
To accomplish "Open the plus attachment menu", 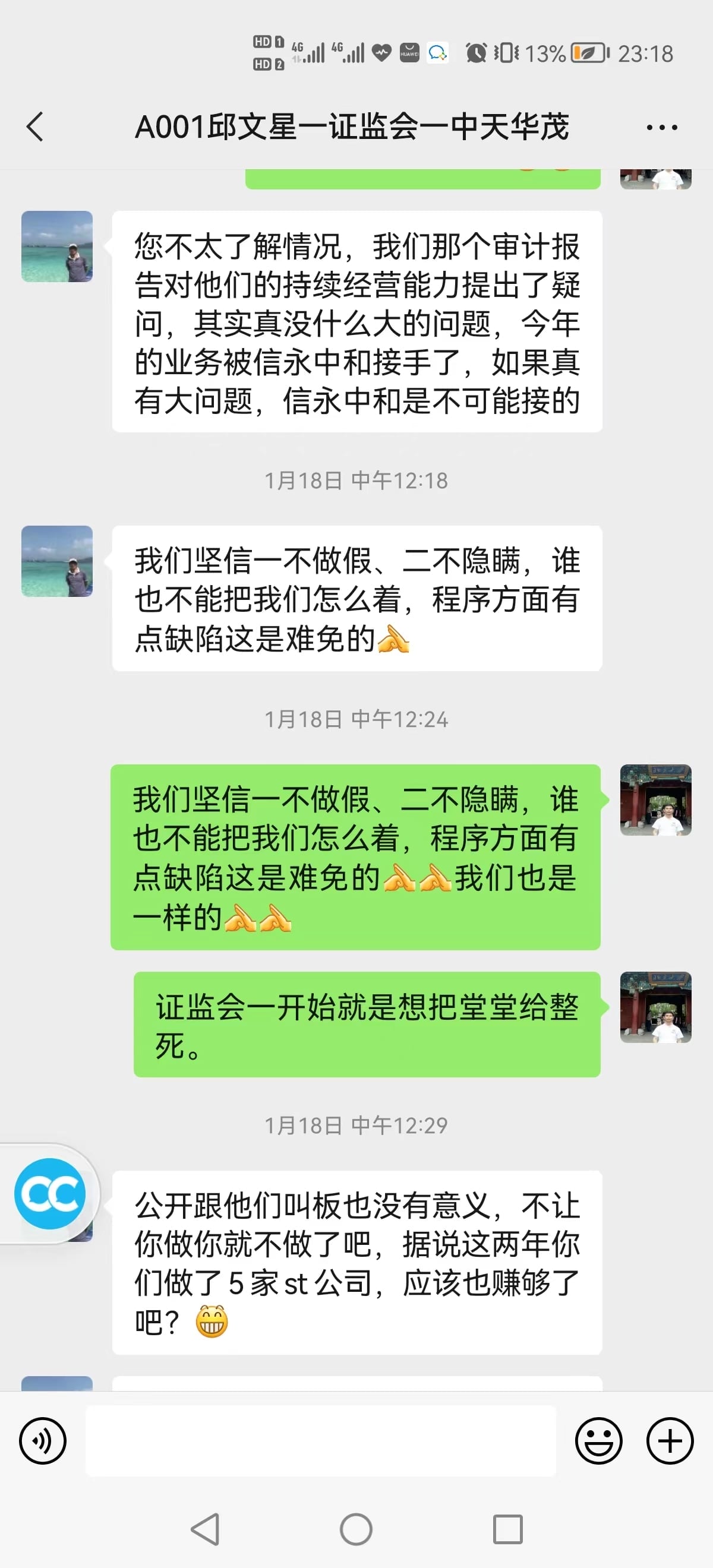I will click(x=669, y=1441).
